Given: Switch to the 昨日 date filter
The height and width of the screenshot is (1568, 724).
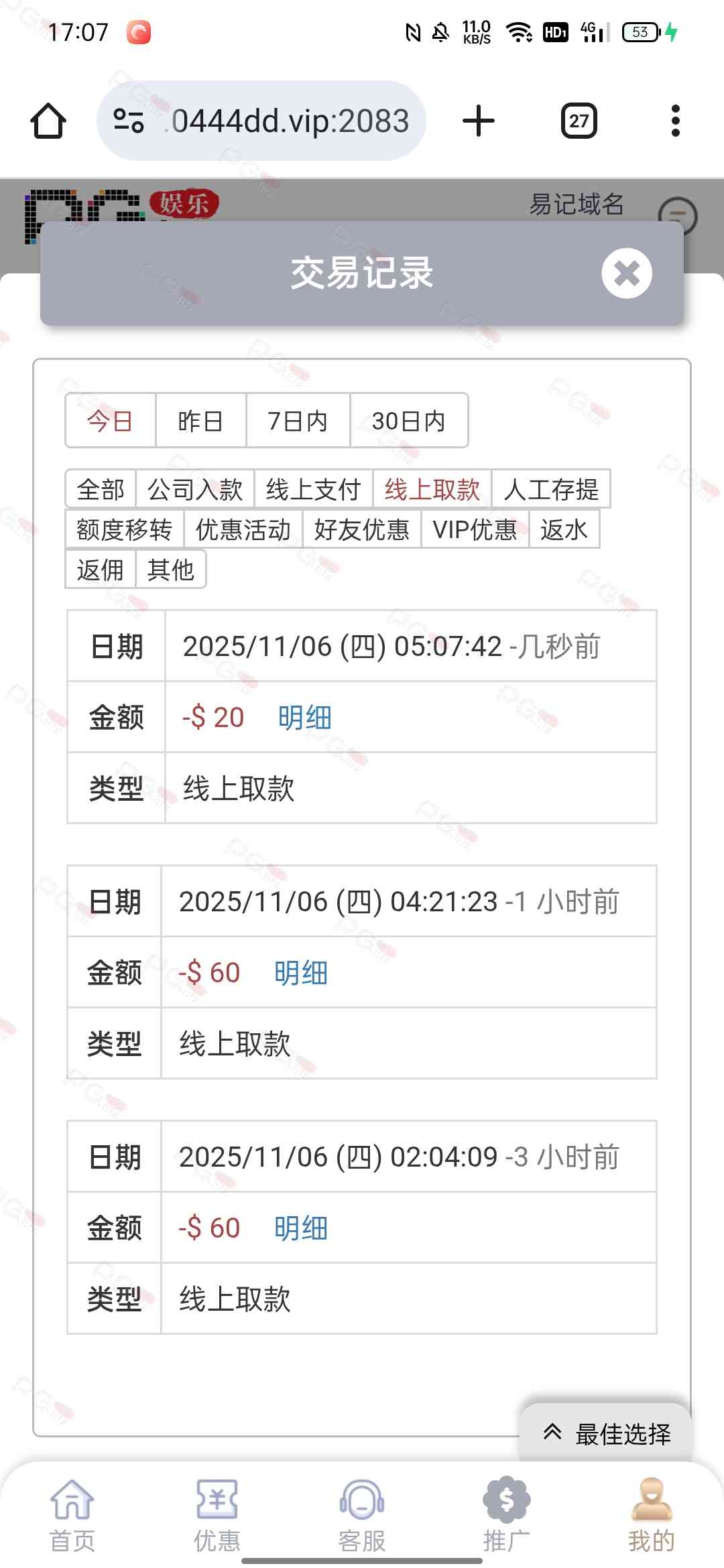Looking at the screenshot, I should click(200, 421).
